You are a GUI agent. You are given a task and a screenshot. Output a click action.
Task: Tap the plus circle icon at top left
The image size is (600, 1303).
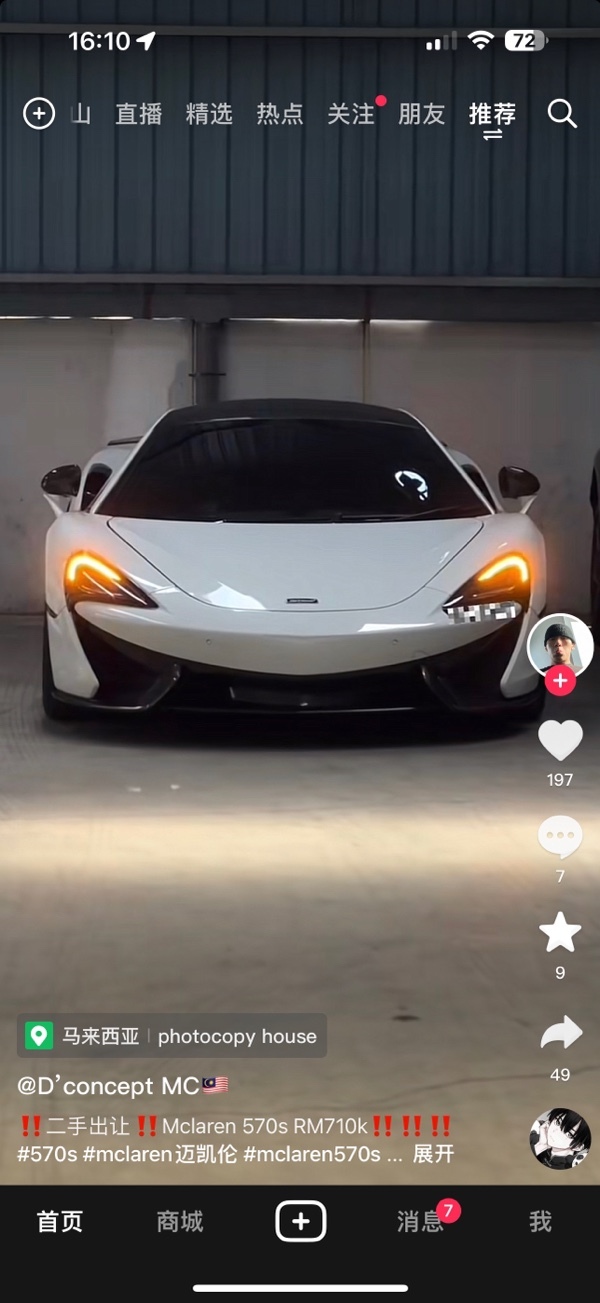pos(38,114)
